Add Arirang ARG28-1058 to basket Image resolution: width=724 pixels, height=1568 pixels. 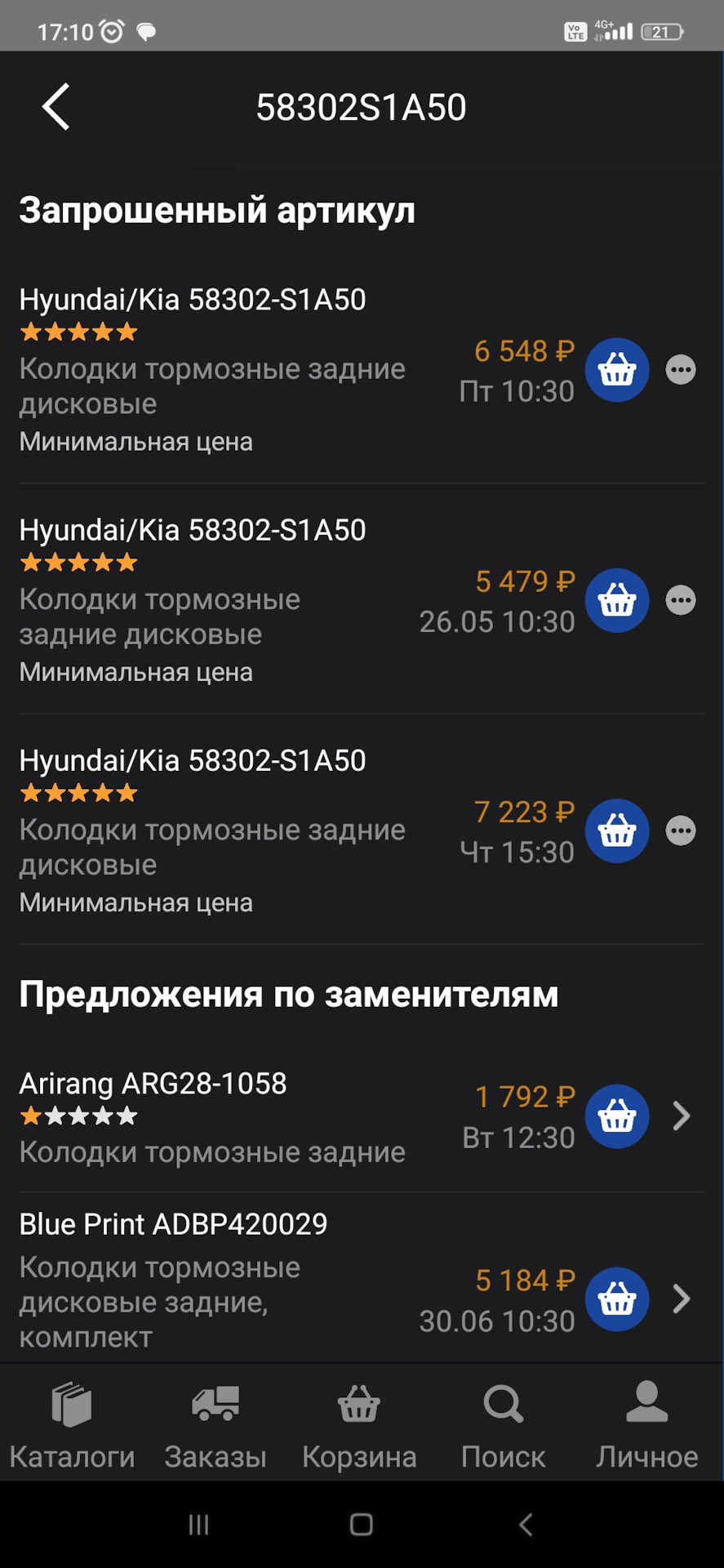point(616,1116)
